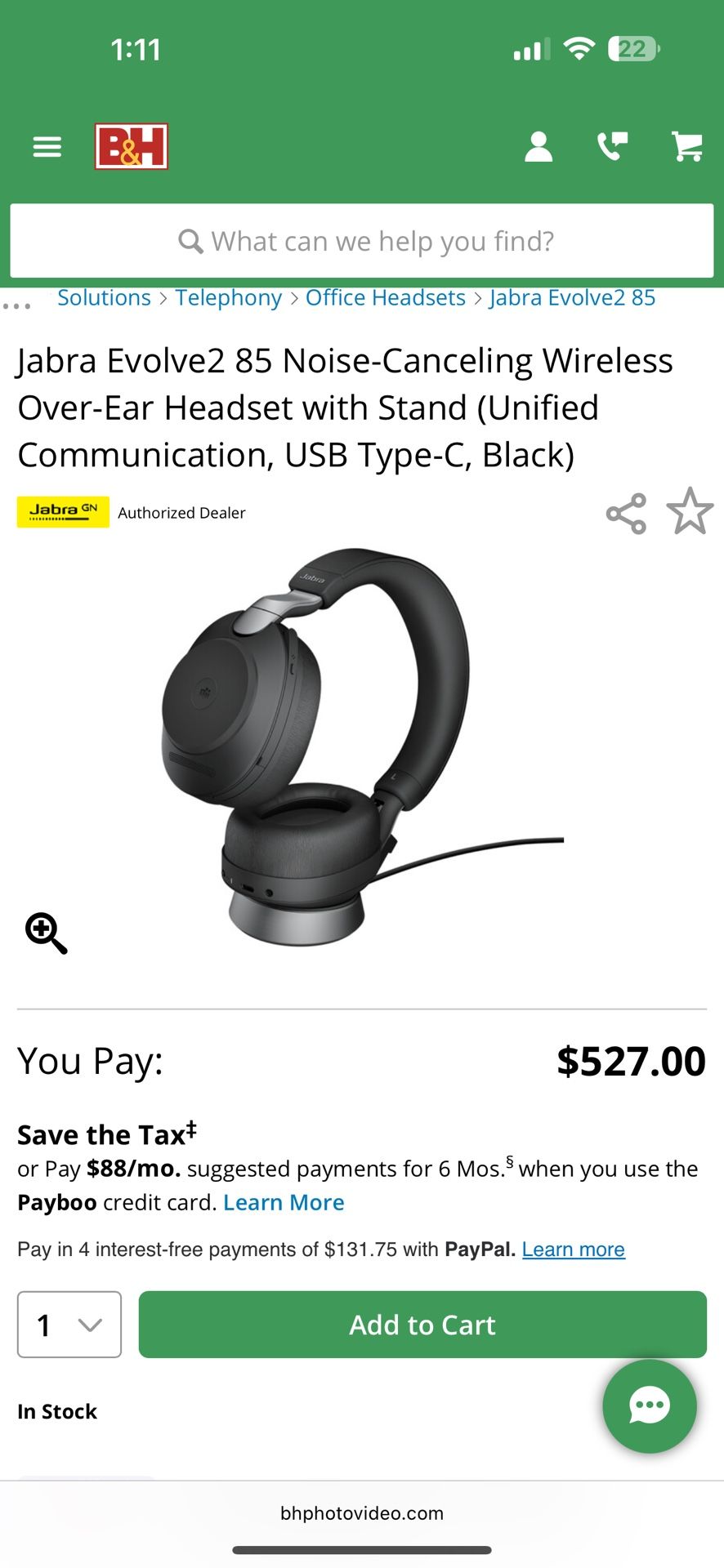Click the Solutions breadcrumb link
Viewport: 724px width, 1568px height.
point(104,297)
